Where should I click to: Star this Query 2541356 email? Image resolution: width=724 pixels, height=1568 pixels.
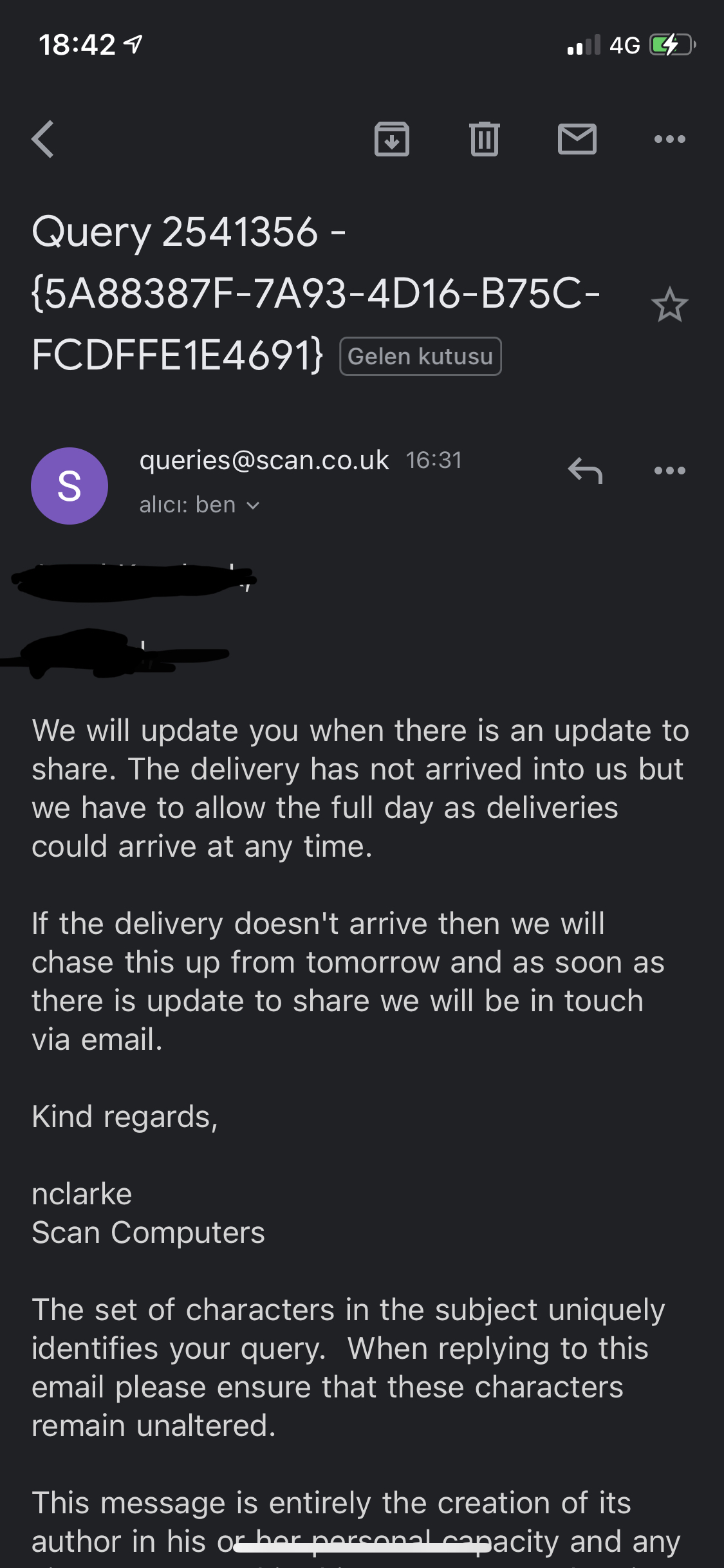click(669, 305)
